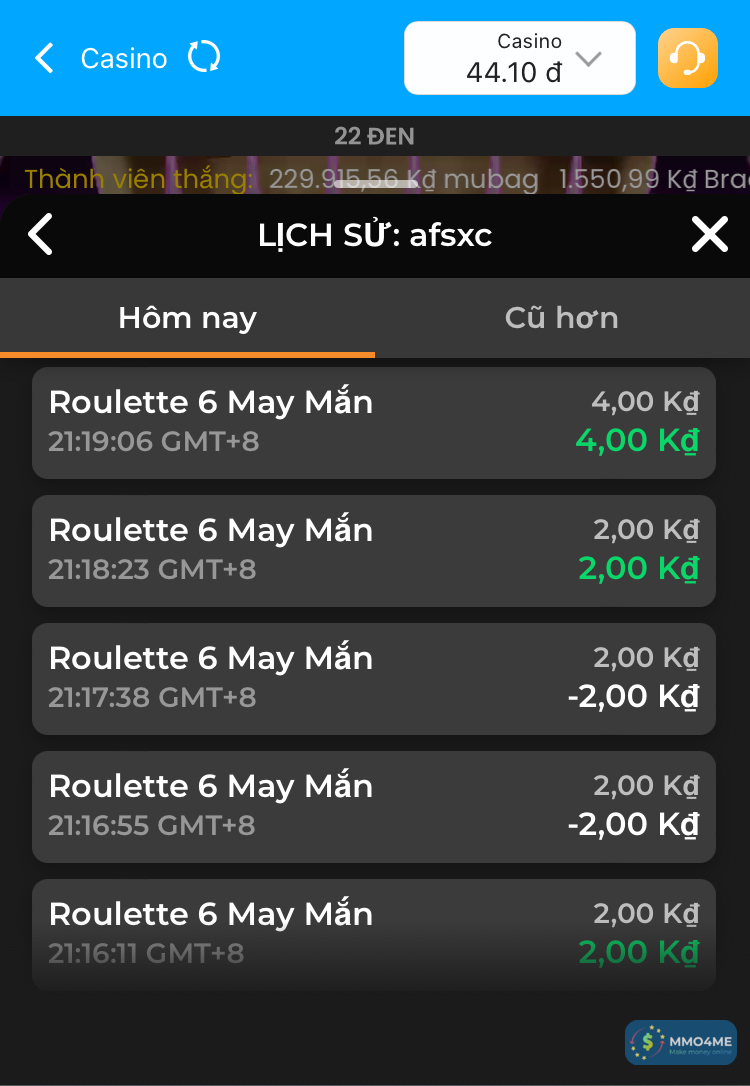Open the Roulette round from 21:18:23
This screenshot has height=1086, width=750.
click(374, 550)
